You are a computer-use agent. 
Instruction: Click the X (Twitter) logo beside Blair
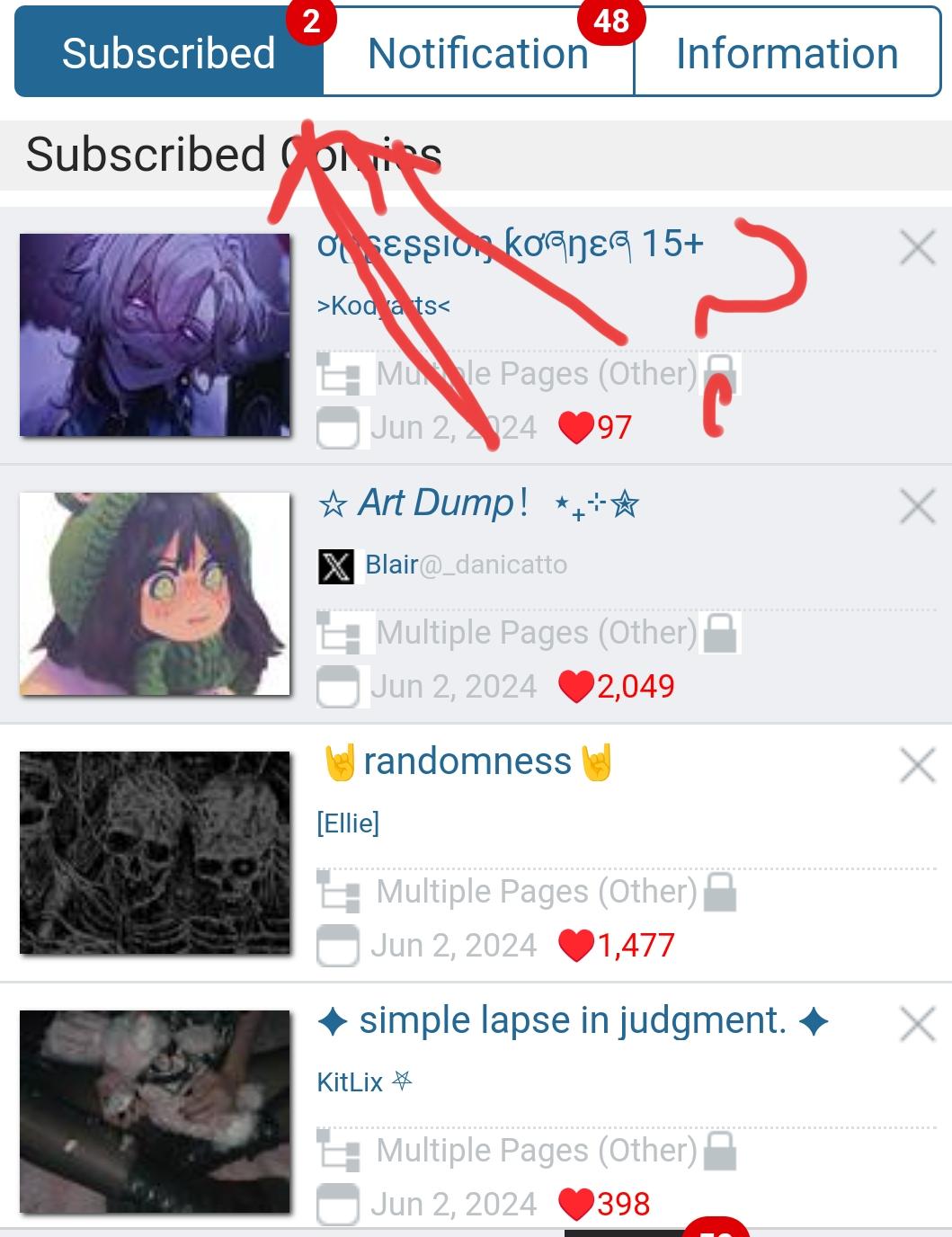tap(335, 564)
